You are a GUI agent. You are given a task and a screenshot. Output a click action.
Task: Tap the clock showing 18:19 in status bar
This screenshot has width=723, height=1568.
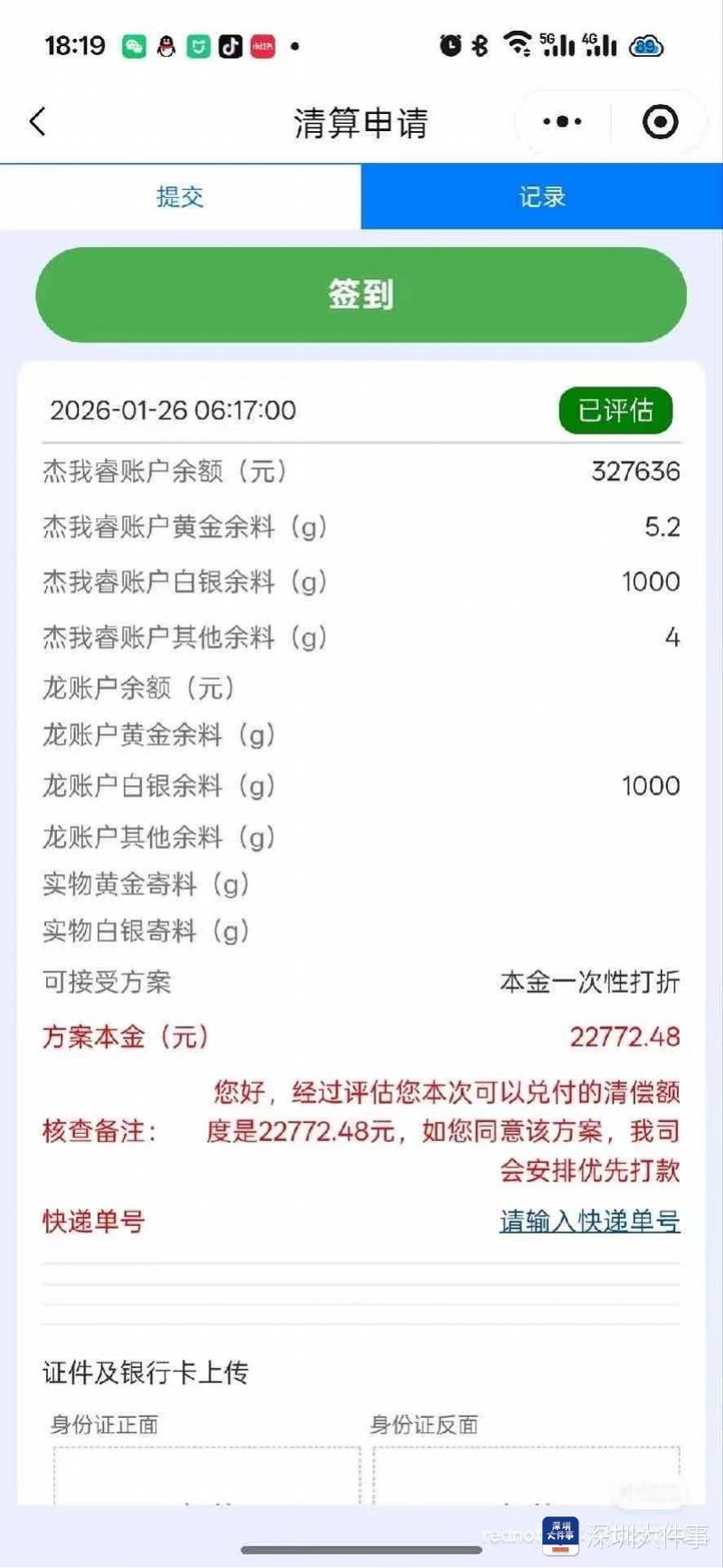pos(75,46)
